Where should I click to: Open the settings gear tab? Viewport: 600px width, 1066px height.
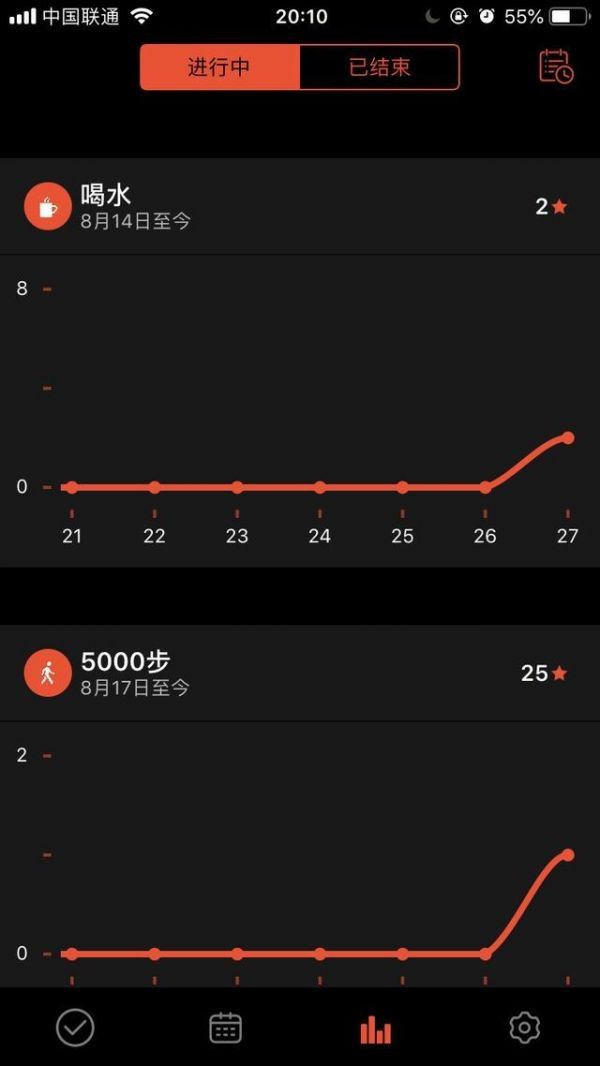point(525,1028)
